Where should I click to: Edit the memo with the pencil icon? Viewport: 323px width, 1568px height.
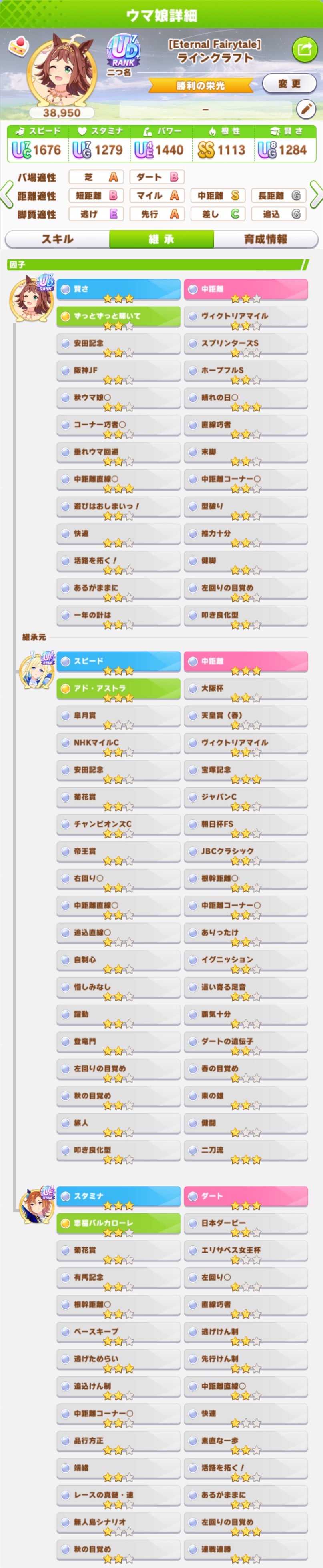pyautogui.click(x=305, y=110)
